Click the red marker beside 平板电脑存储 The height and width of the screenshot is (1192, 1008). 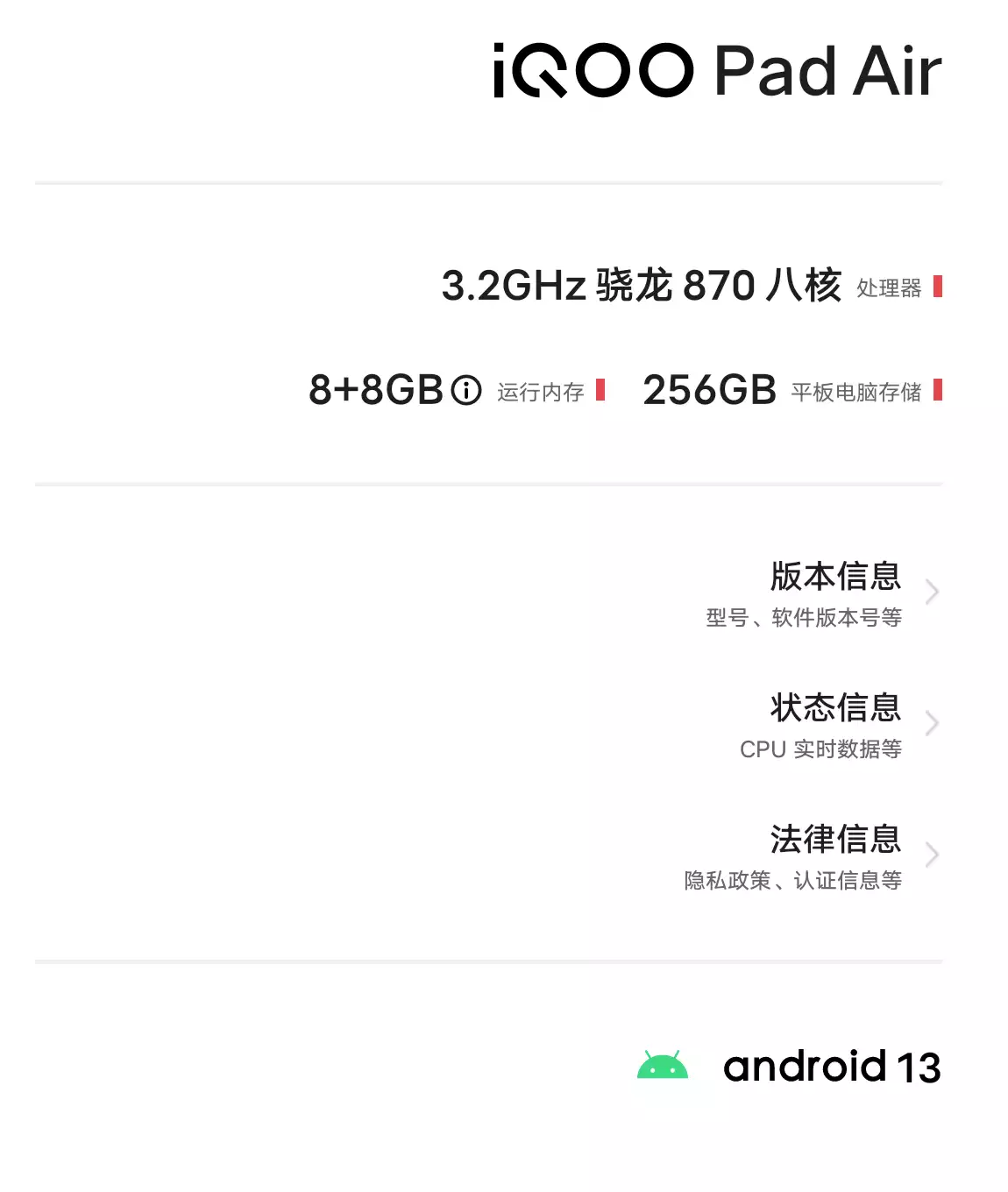click(937, 391)
